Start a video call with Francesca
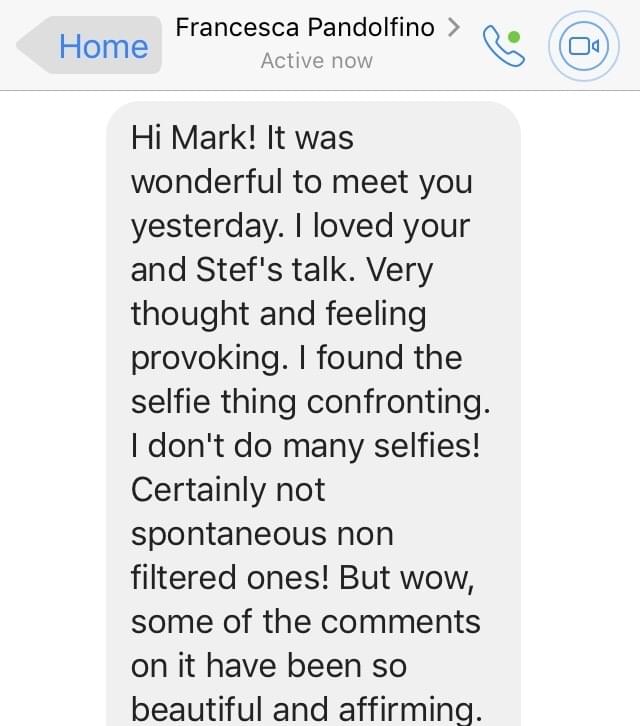The image size is (640, 726). click(x=584, y=46)
